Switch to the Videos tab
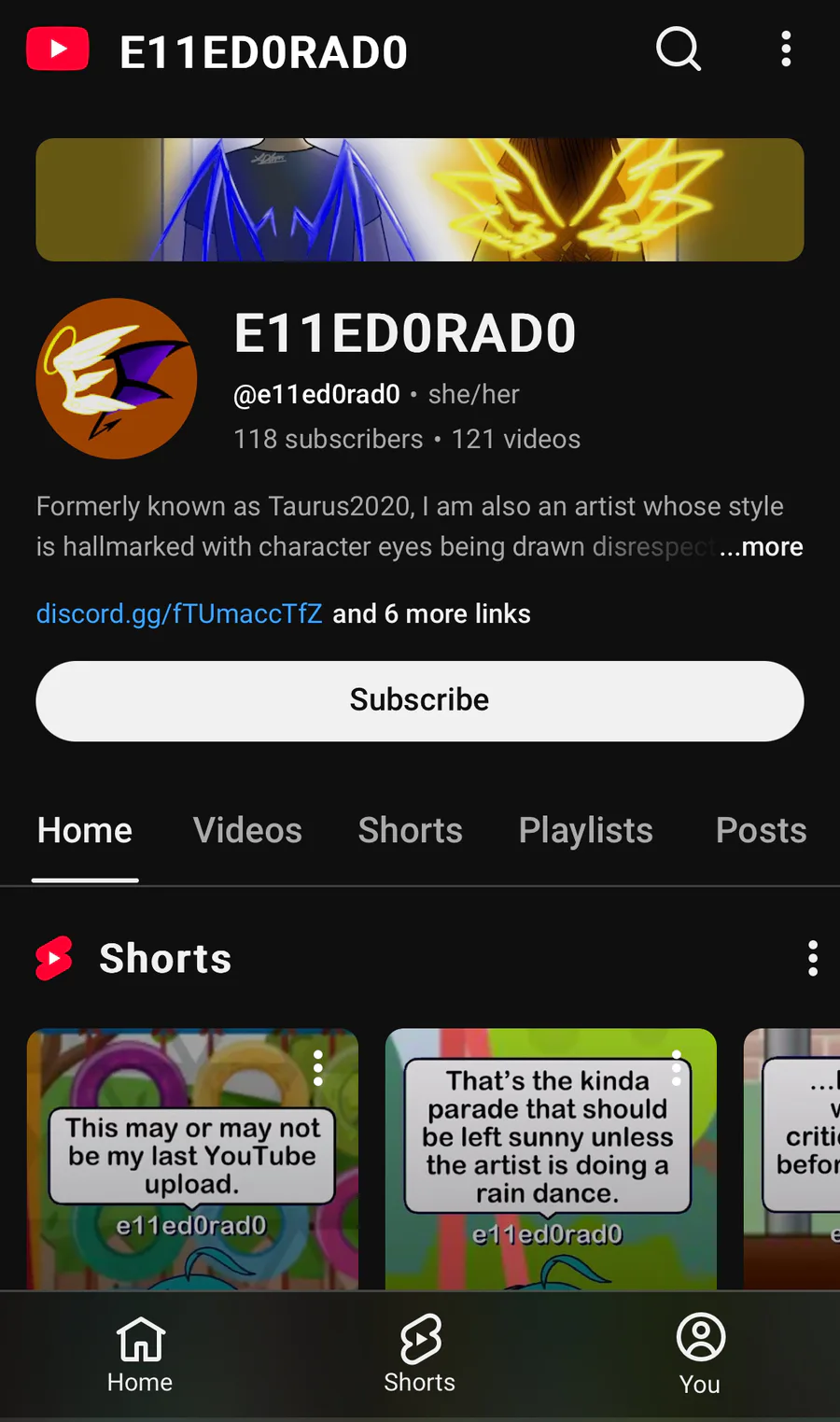The height and width of the screenshot is (1422, 840). (247, 830)
